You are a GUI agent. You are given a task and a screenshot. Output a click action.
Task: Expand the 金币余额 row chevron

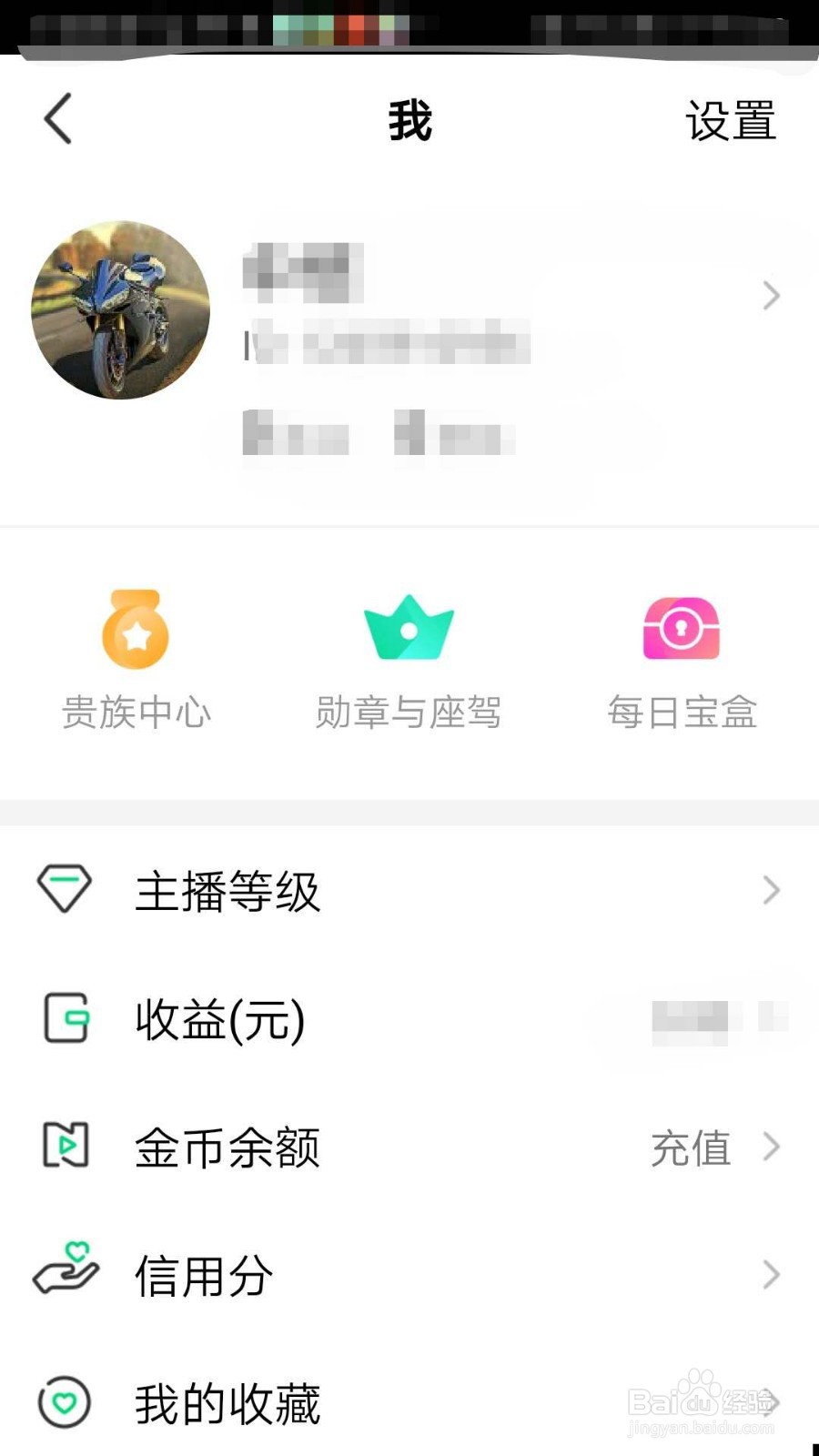[772, 1148]
